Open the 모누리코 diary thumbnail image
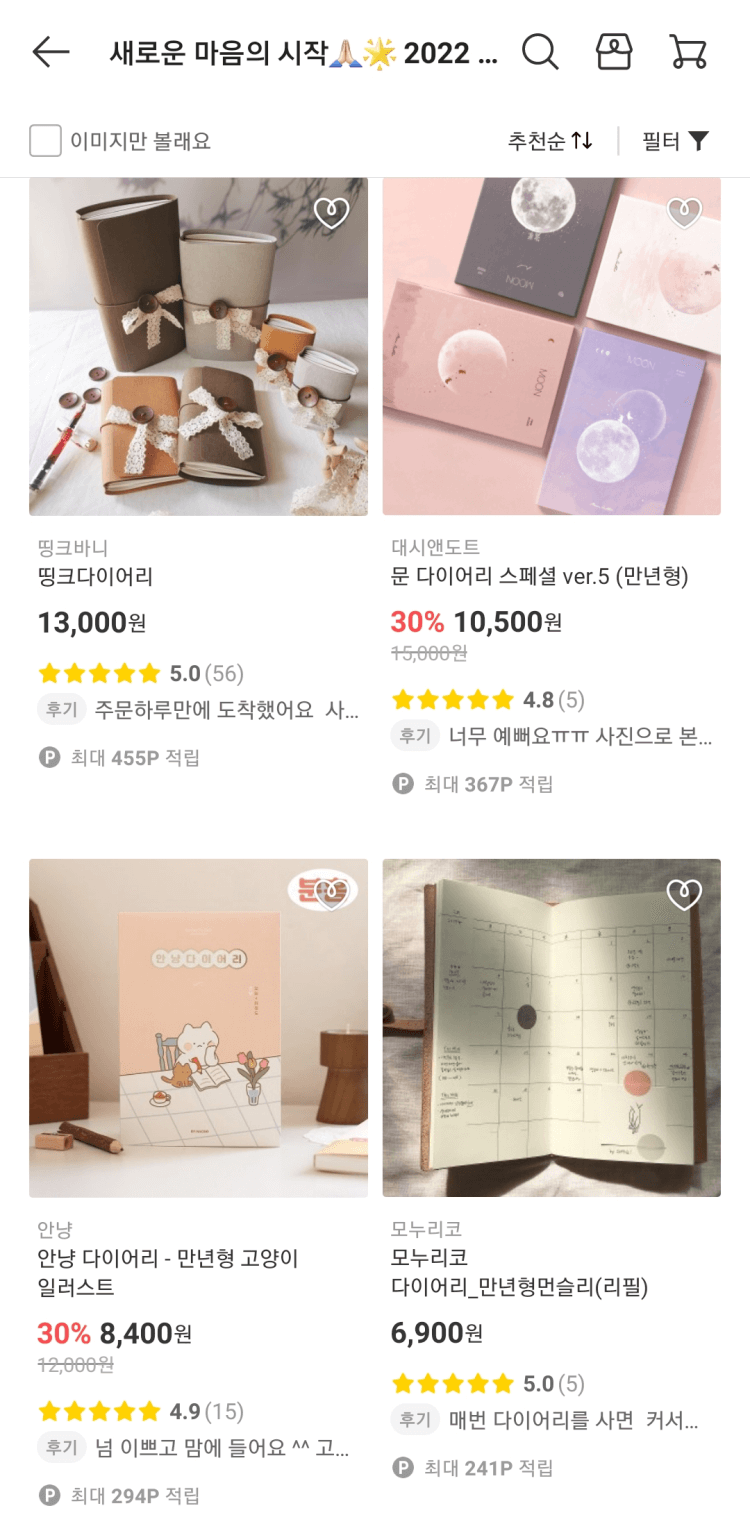This screenshot has height=1524, width=750. pos(551,1027)
